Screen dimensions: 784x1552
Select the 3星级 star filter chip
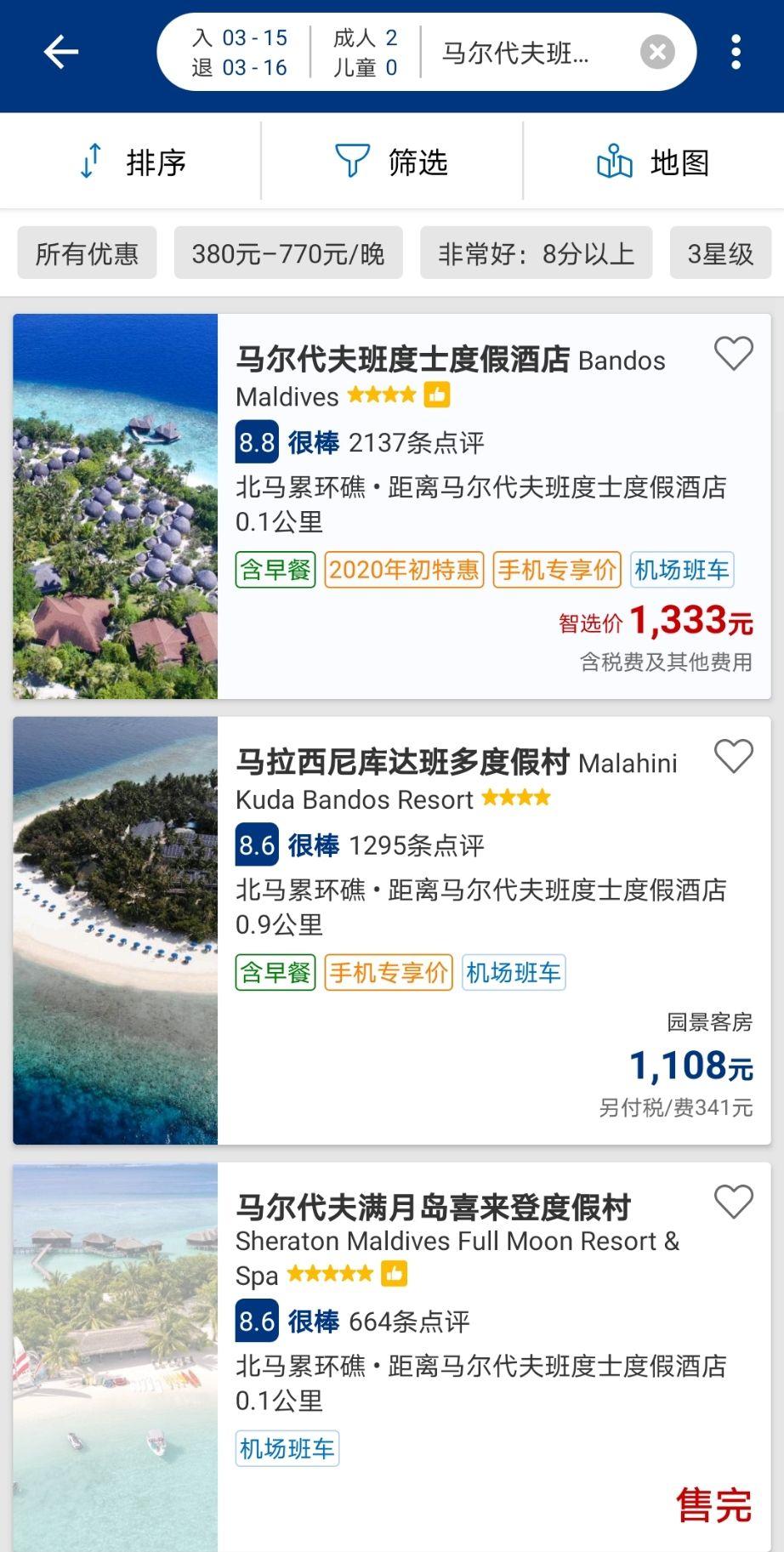click(720, 253)
